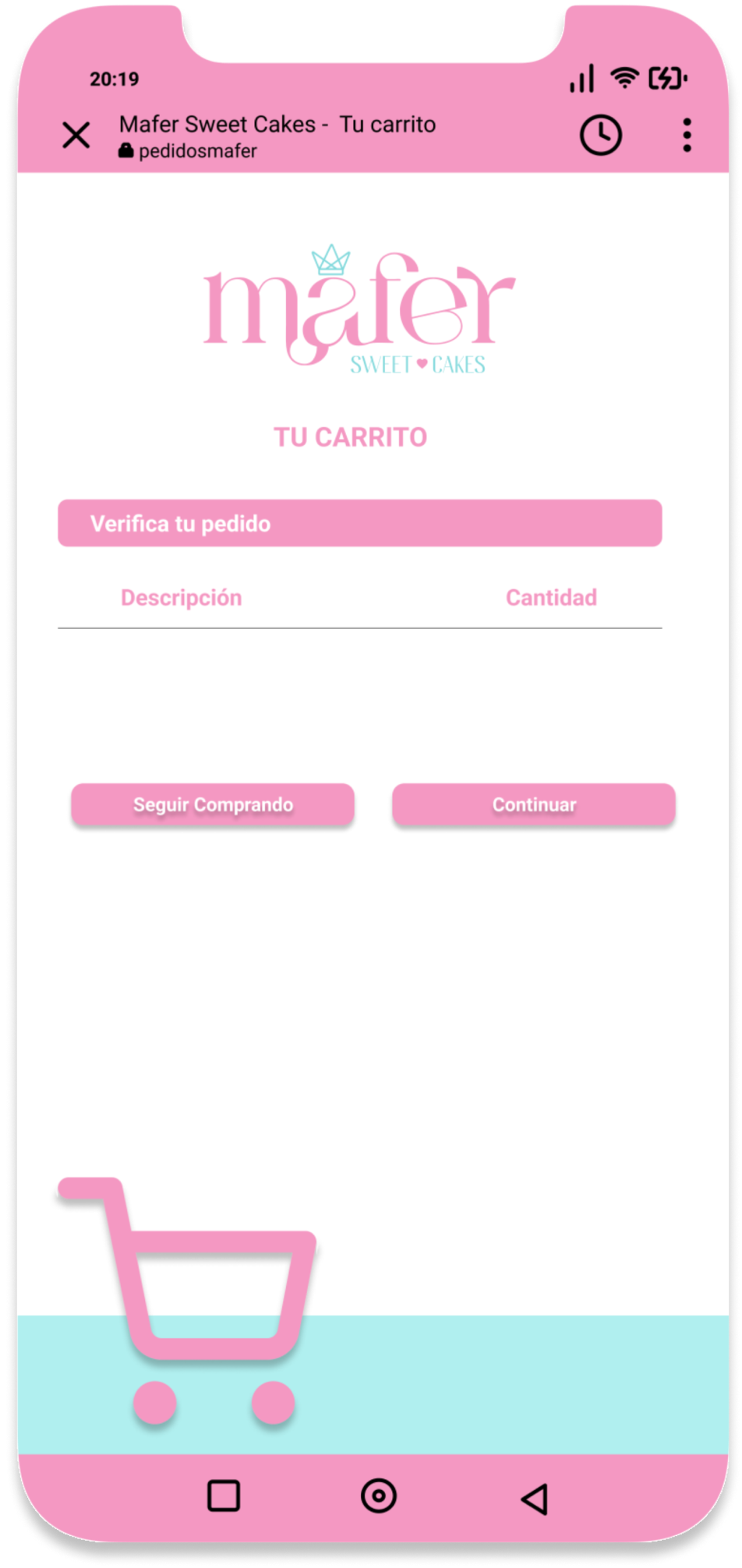Close the Mafer Sweet Cakes browser tab
This screenshot has height=1568, width=742.
(x=76, y=135)
